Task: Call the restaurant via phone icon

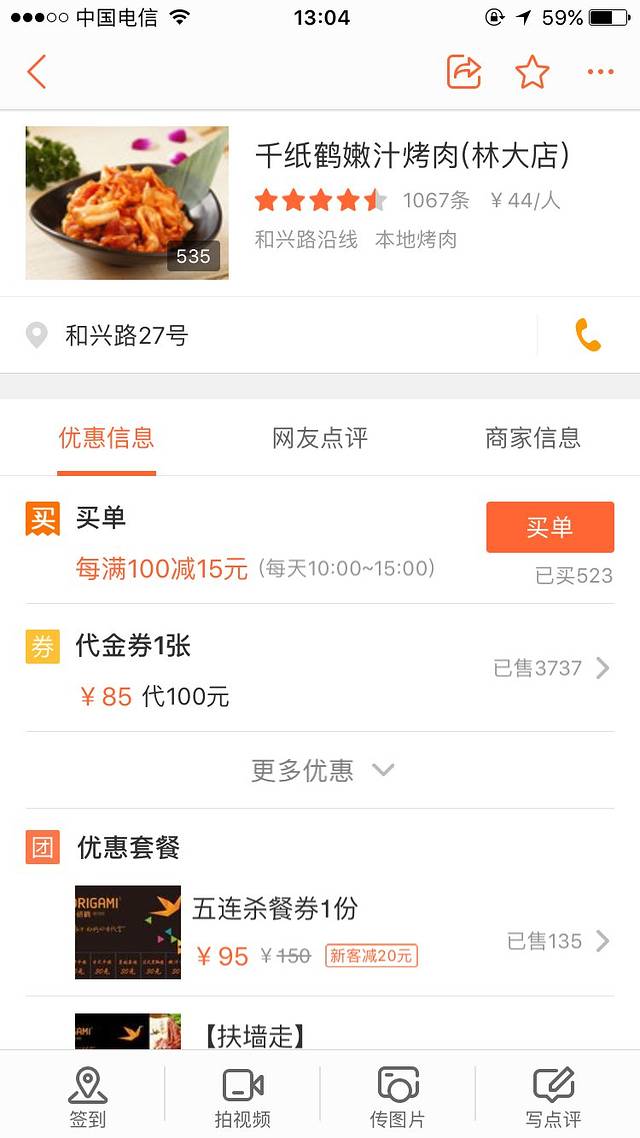Action: (x=588, y=336)
